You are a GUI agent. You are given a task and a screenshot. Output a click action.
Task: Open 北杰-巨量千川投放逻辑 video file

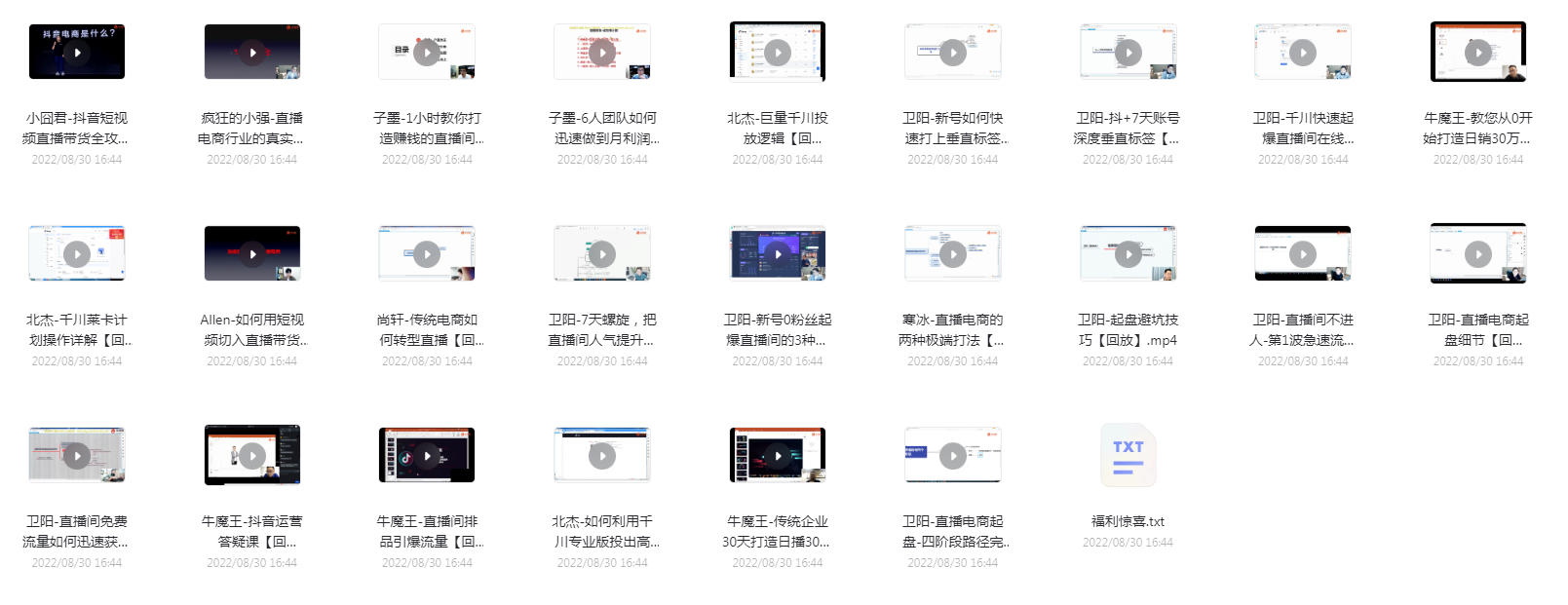click(x=778, y=53)
